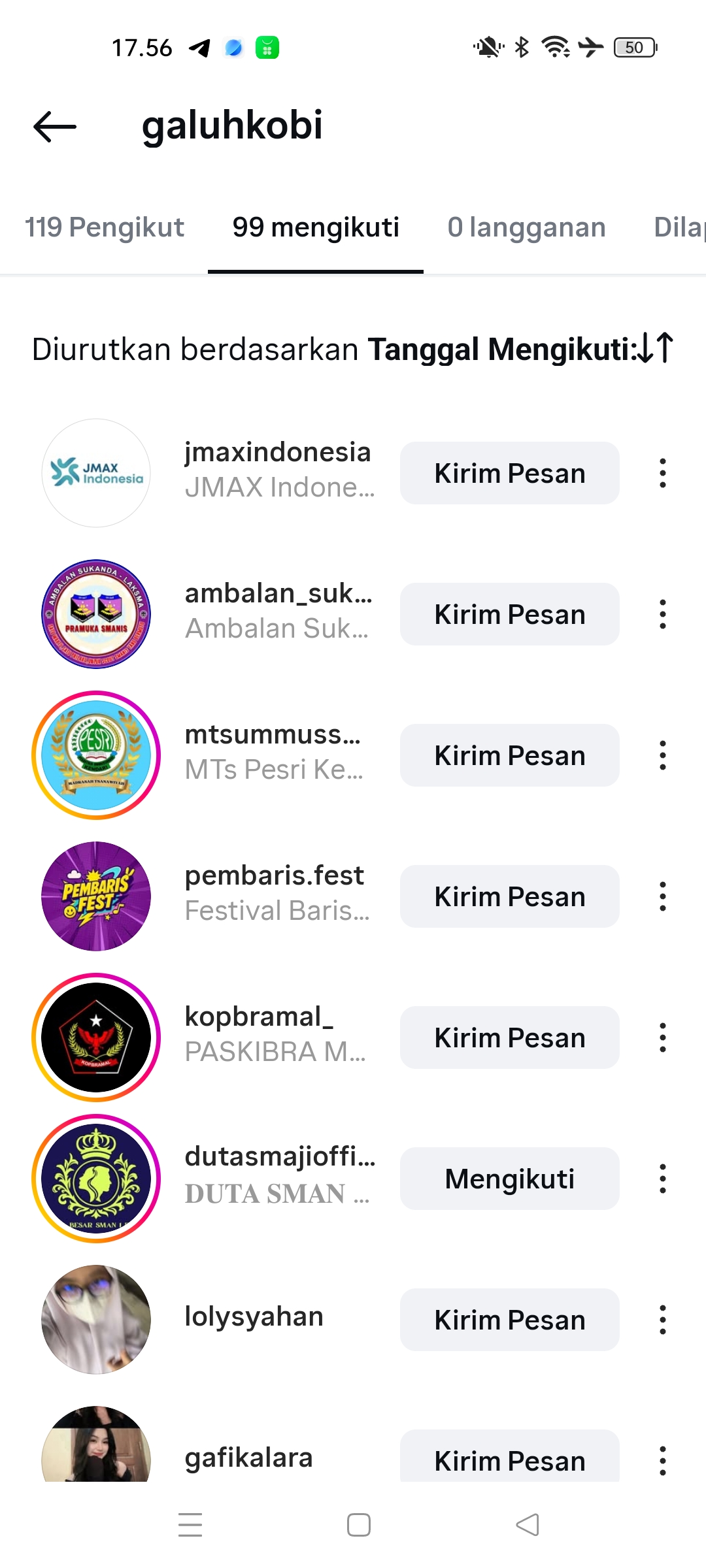Open more options for jmaxindonesia
Image resolution: width=706 pixels, height=1568 pixels.
point(662,473)
